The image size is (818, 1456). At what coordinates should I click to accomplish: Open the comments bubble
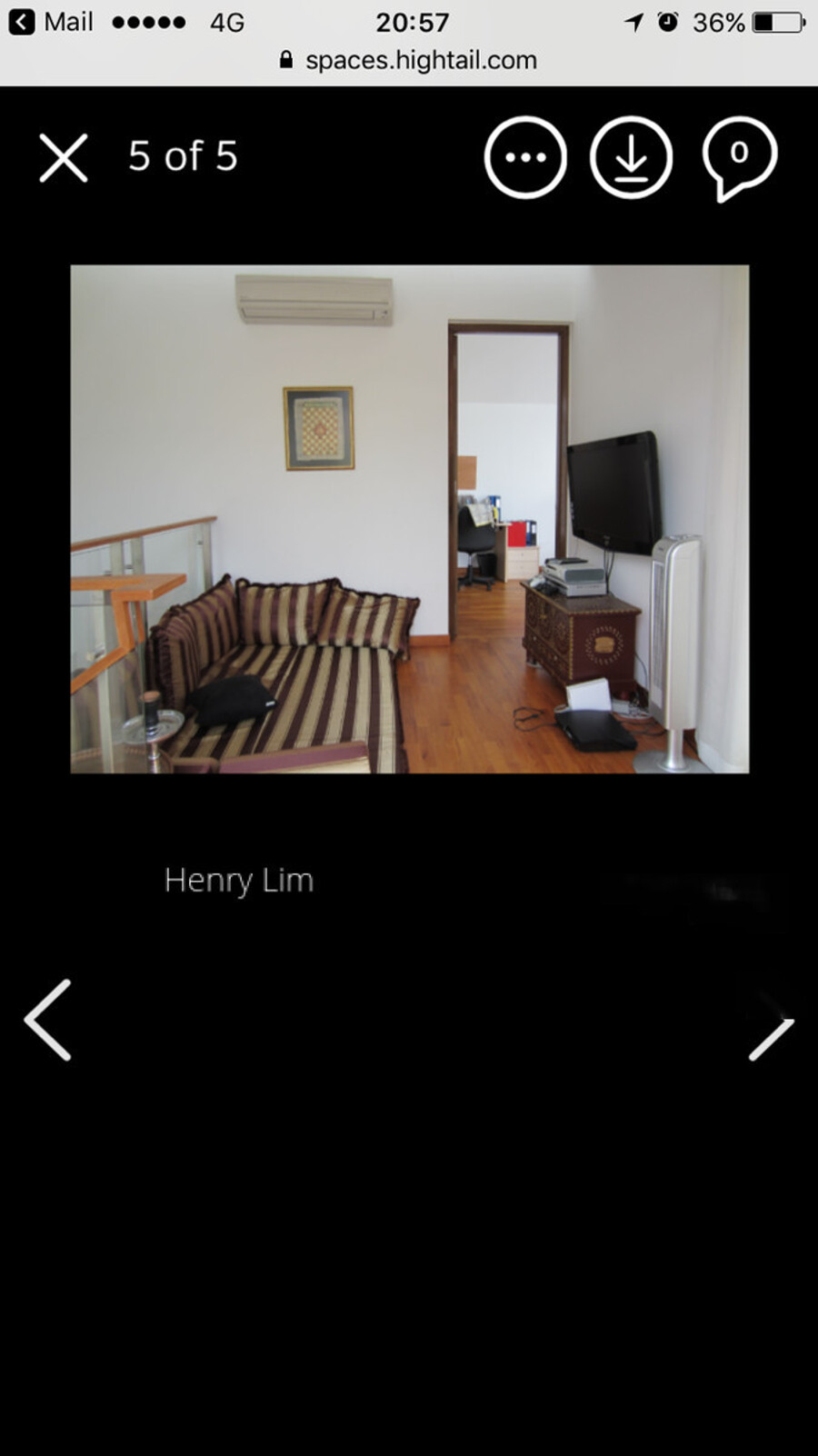[x=739, y=156]
